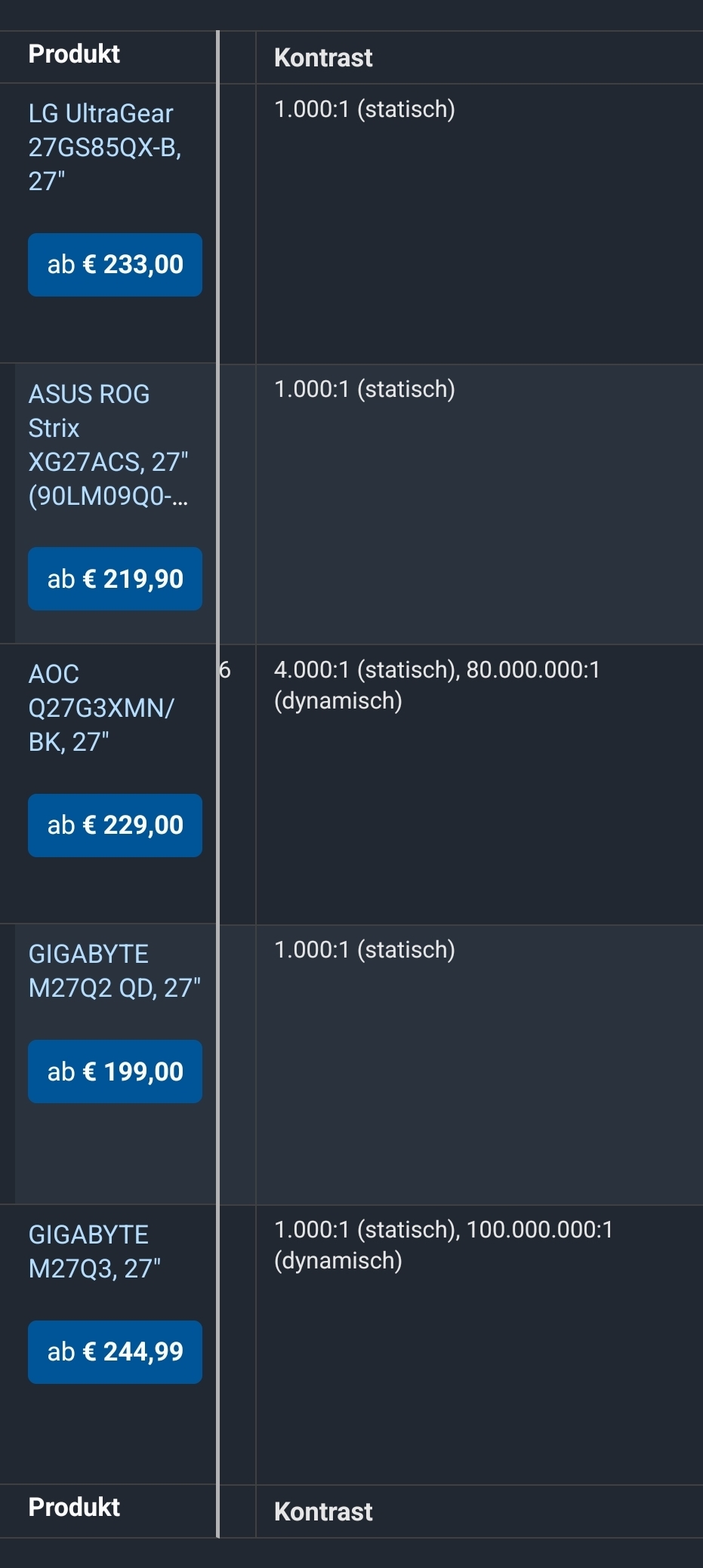This screenshot has height=1568, width=703.
Task: Select the AOC 4.000:1 contrast cell
Action: [438, 685]
